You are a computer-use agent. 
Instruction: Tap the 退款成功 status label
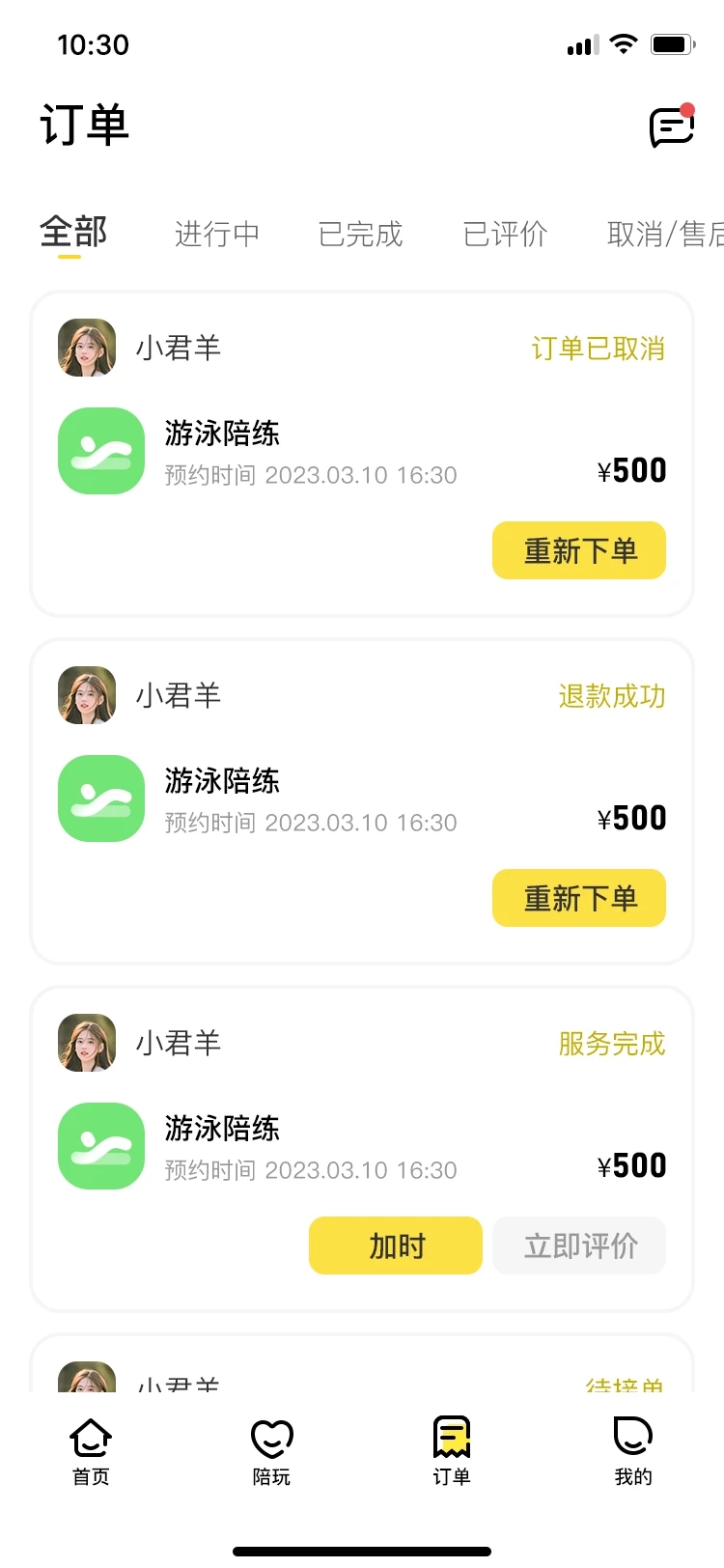(609, 697)
